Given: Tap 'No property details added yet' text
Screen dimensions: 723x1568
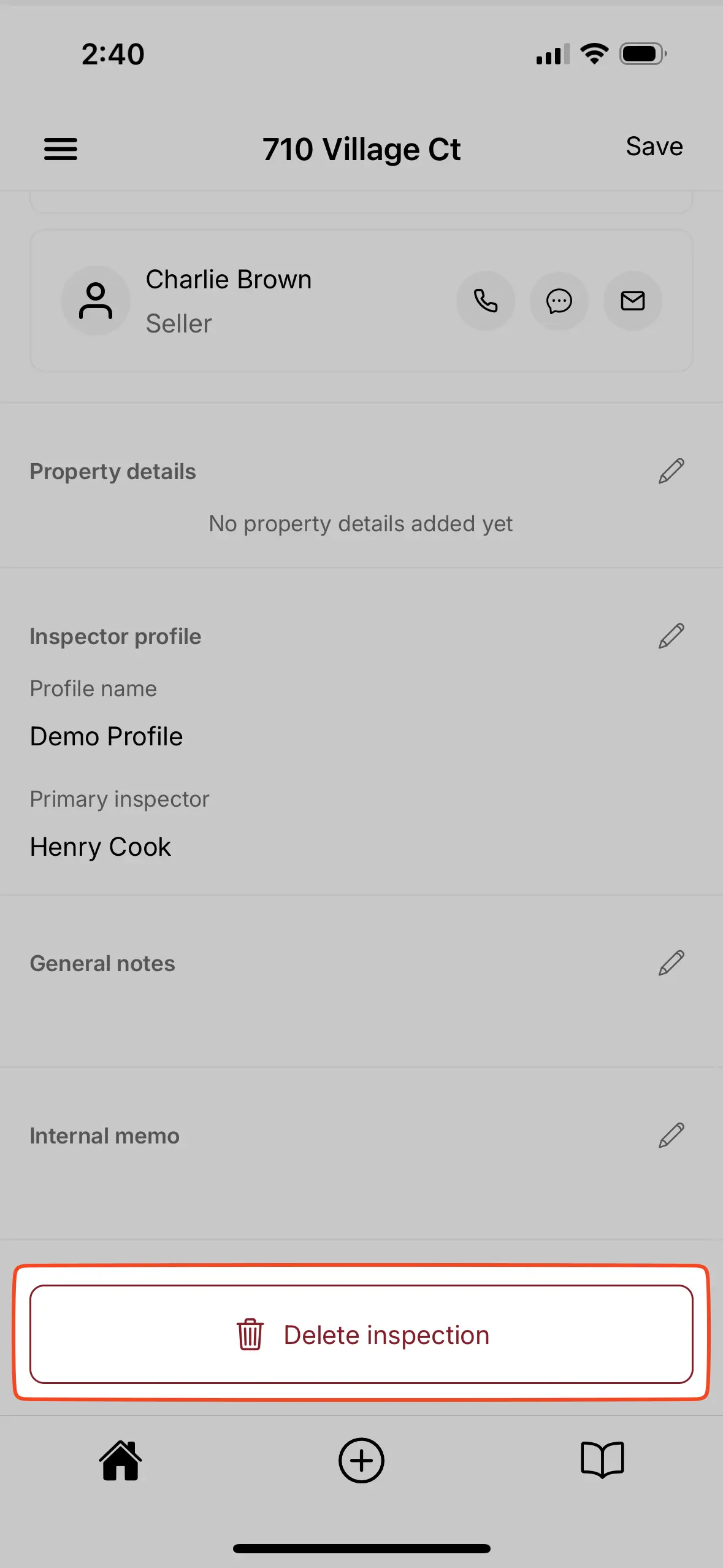Looking at the screenshot, I should click(361, 523).
